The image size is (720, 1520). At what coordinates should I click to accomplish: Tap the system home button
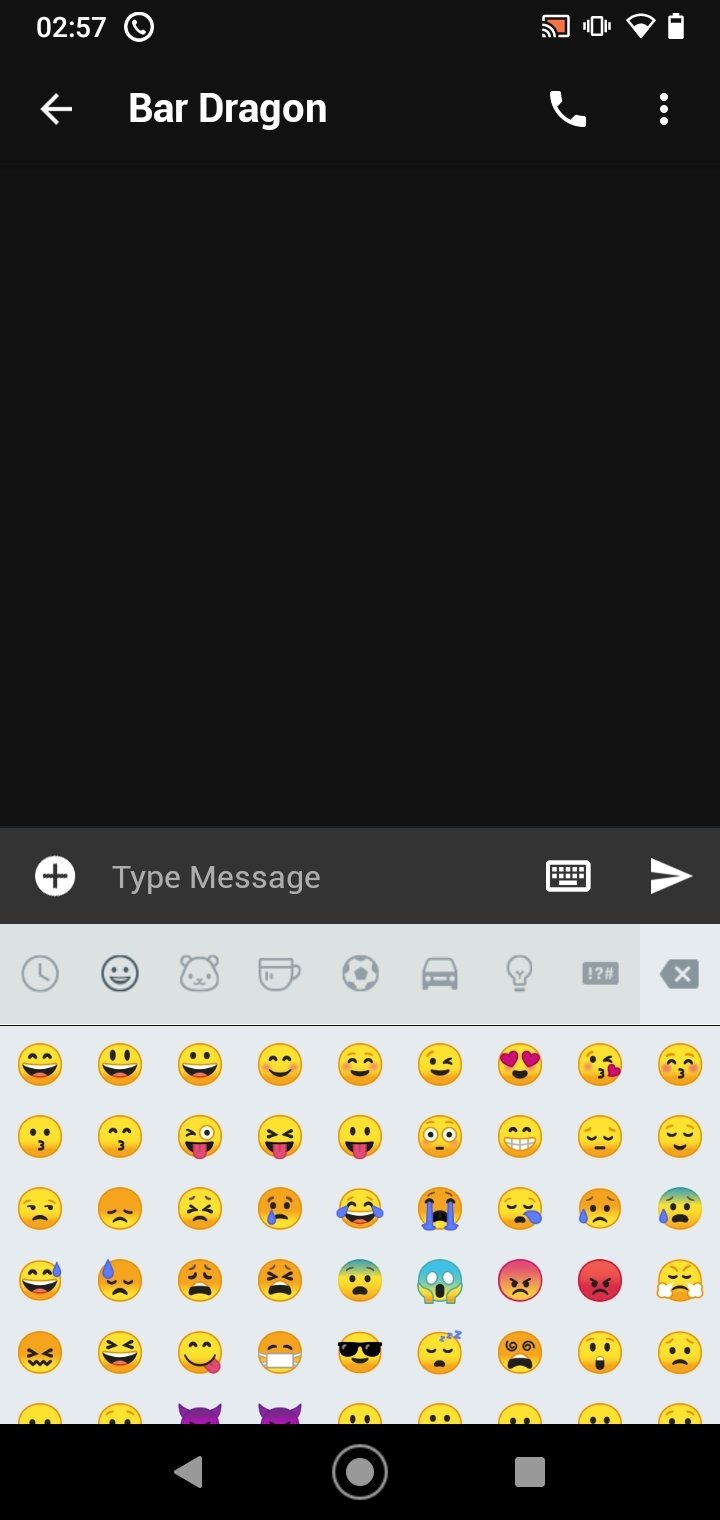coord(360,1472)
